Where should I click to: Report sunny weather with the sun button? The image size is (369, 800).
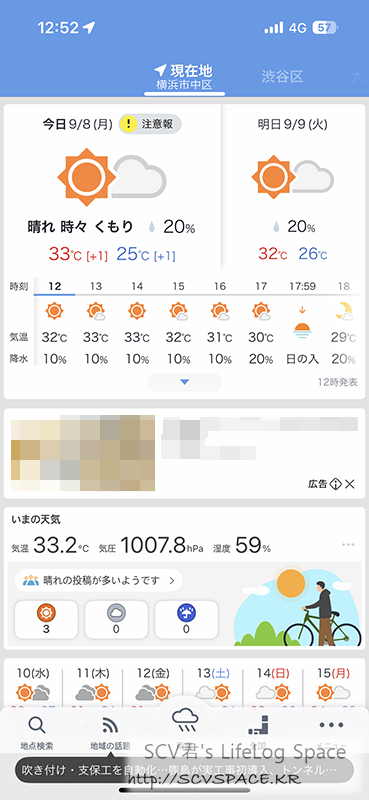pyautogui.click(x=46, y=619)
